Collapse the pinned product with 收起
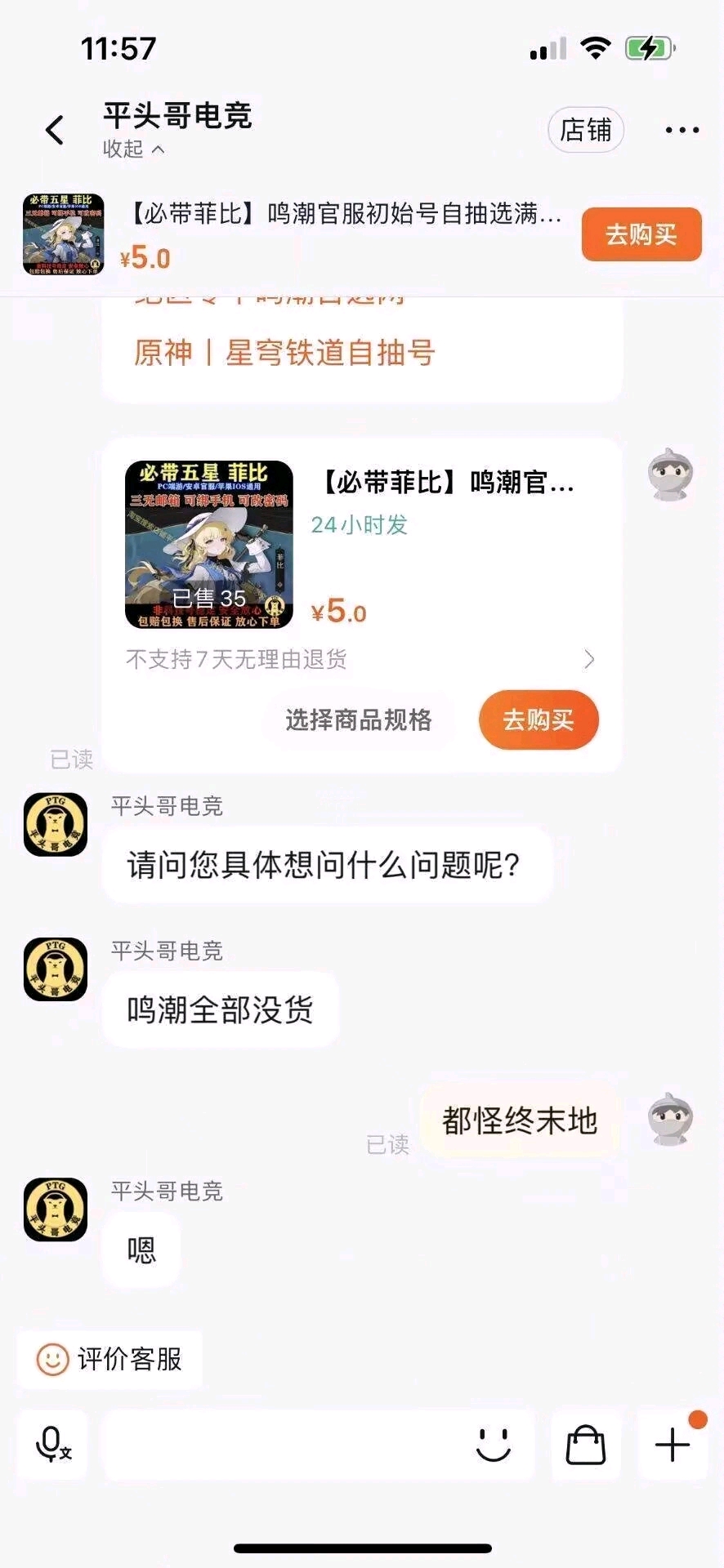This screenshot has width=724, height=1568. (x=133, y=149)
